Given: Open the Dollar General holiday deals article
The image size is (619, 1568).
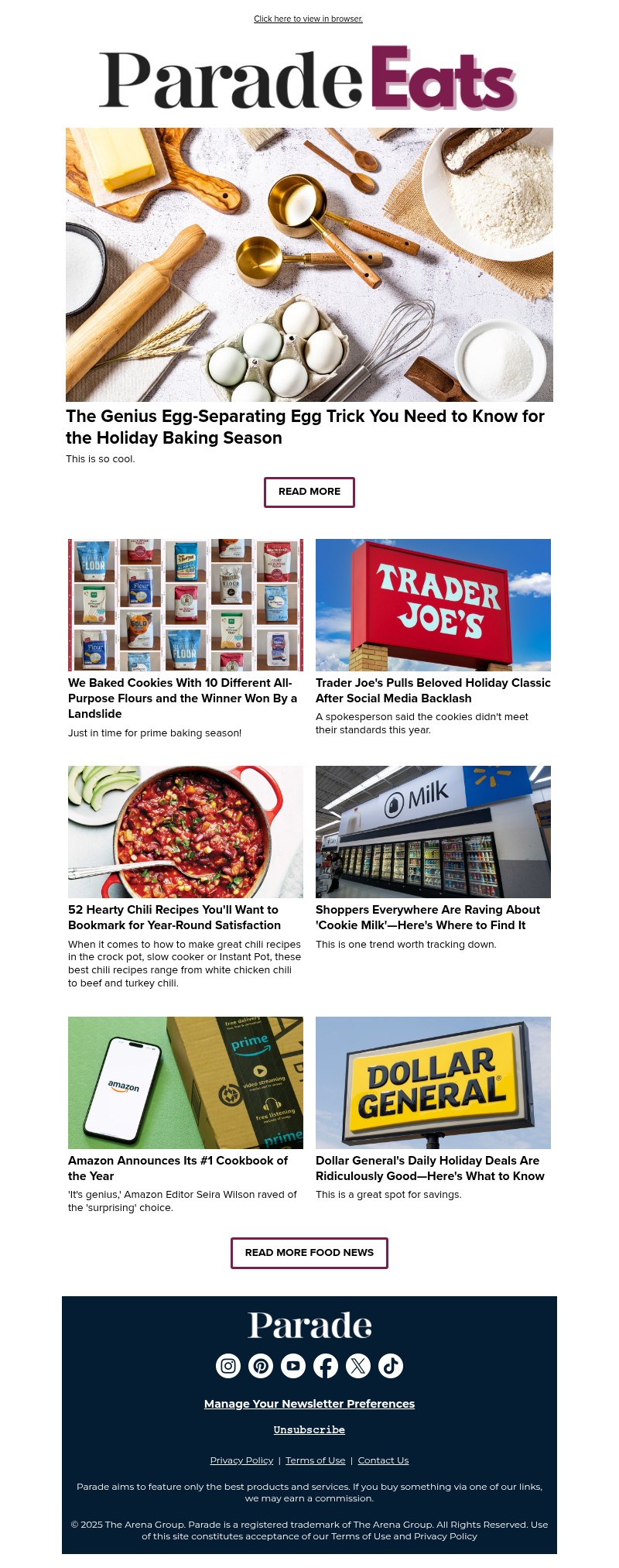Looking at the screenshot, I should point(429,1168).
